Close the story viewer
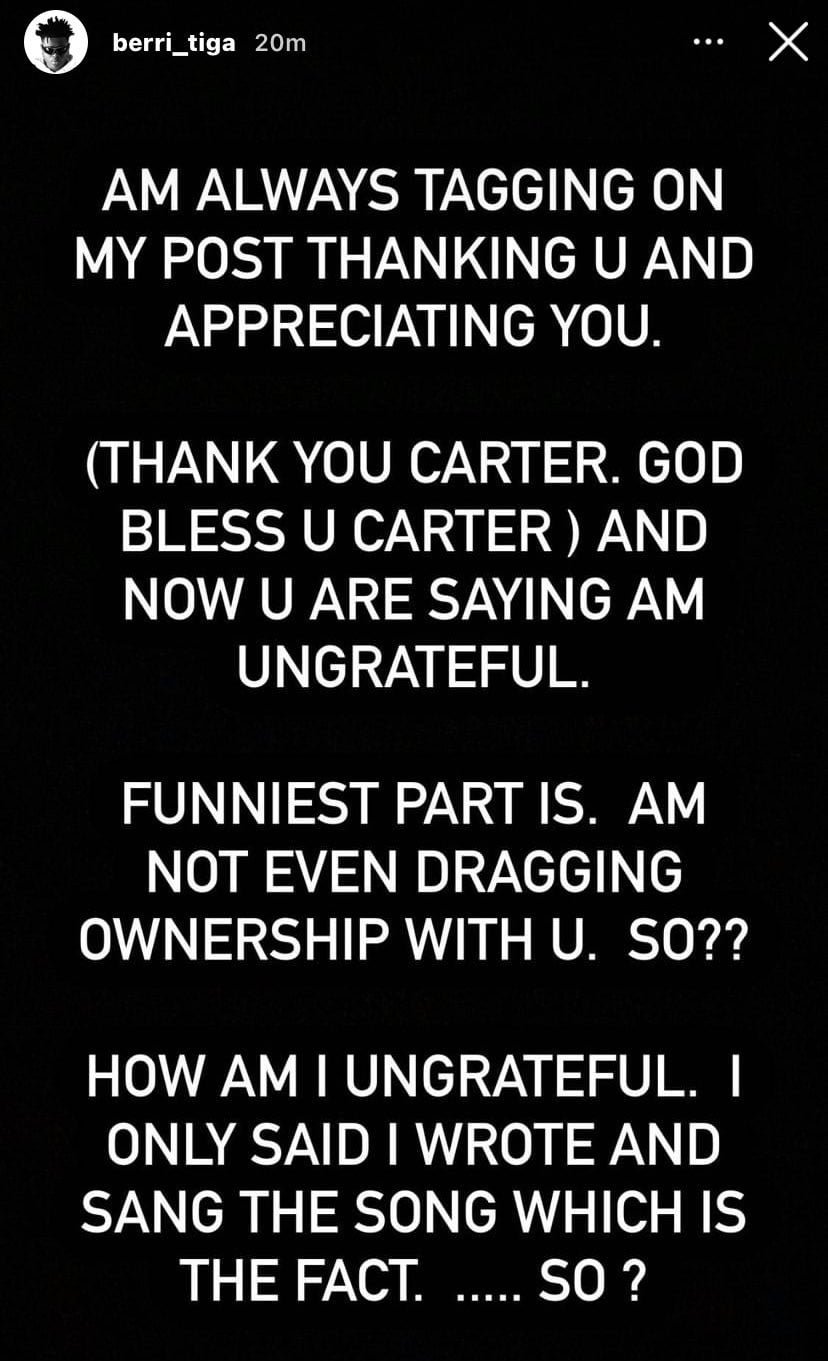 click(788, 42)
